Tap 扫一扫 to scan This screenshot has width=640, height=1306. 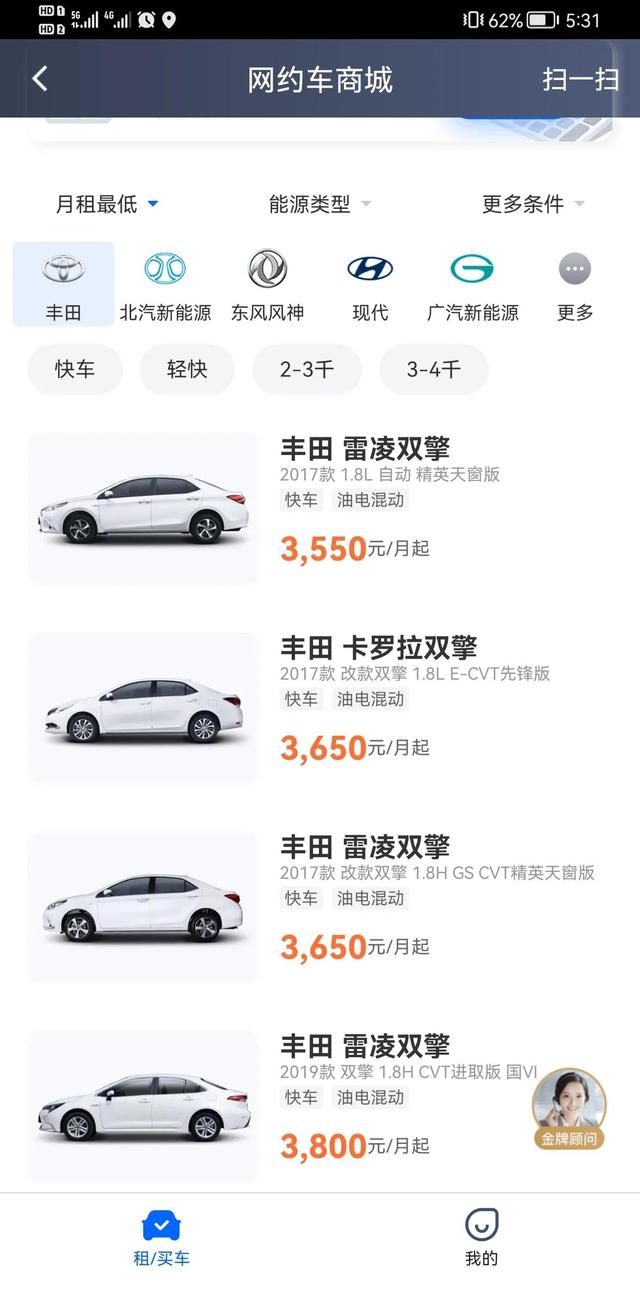tap(580, 79)
